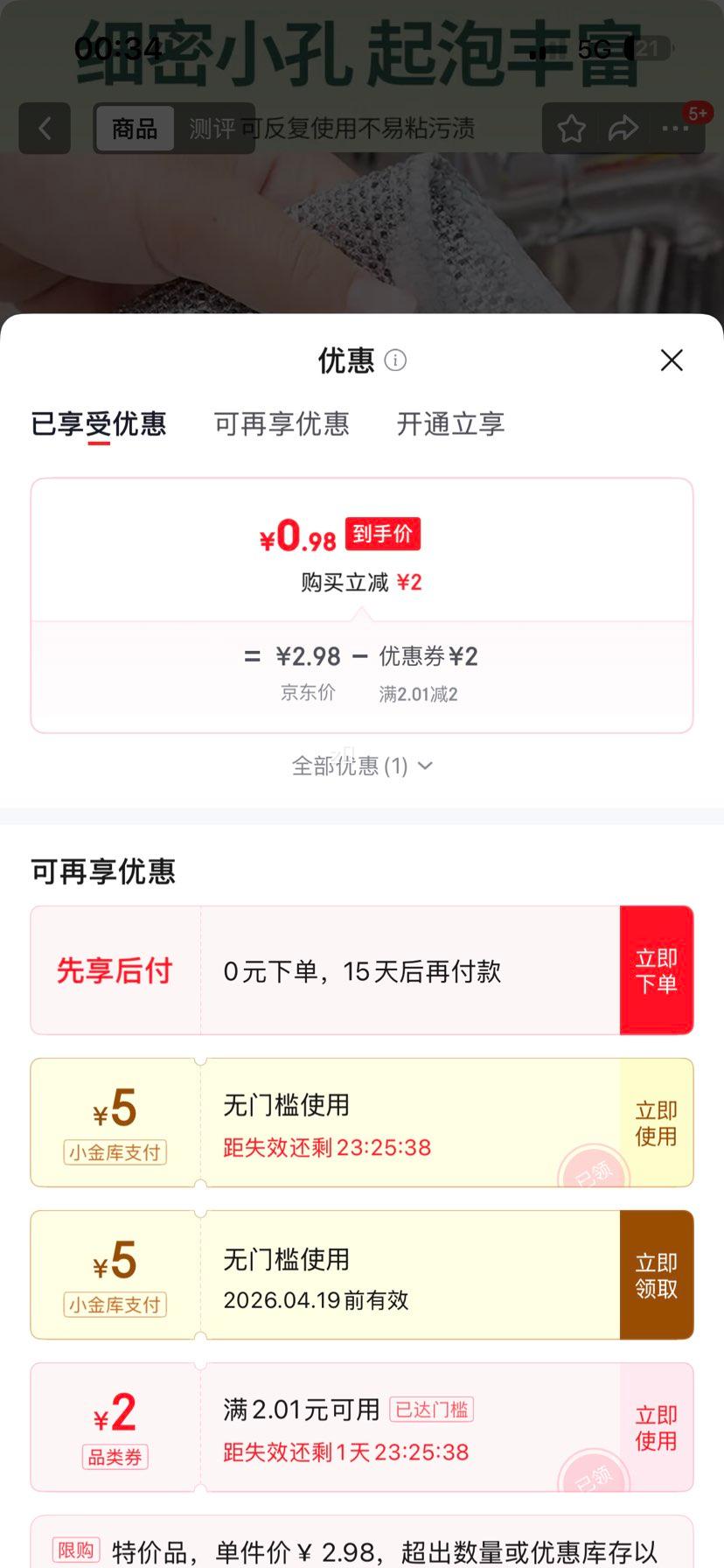Expand the 全部优惠 (1) details
724x1568 pixels.
(x=361, y=766)
